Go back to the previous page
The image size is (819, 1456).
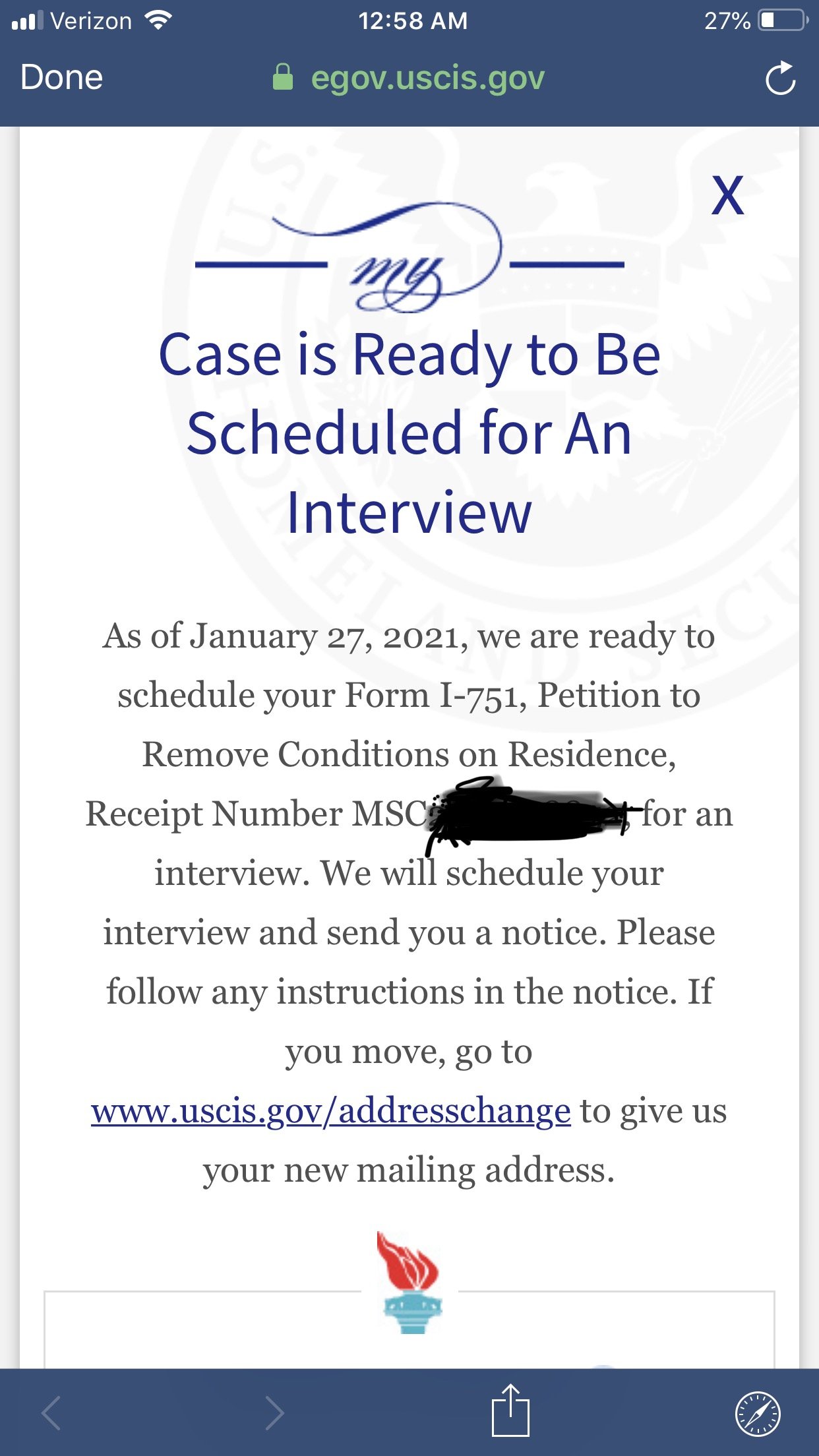click(51, 1413)
